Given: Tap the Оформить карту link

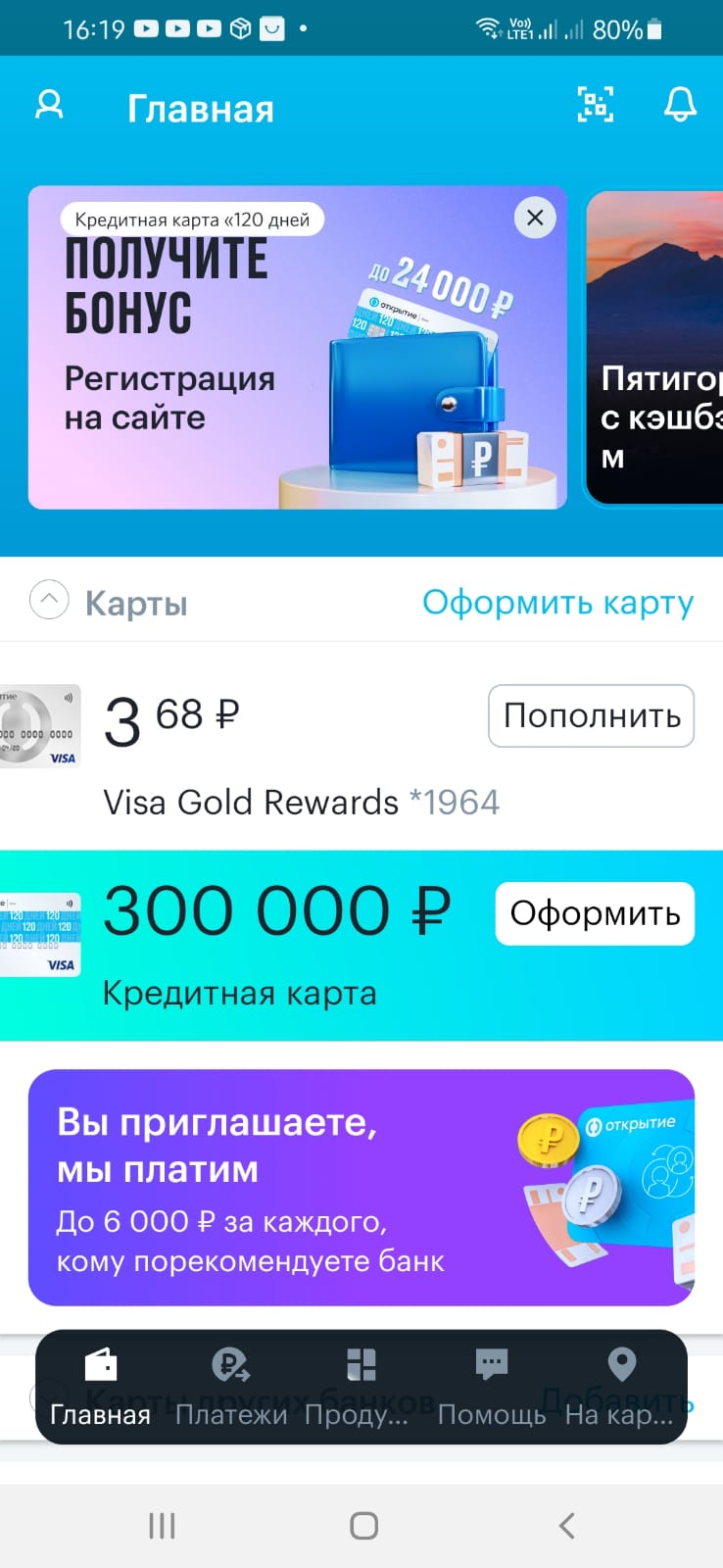Looking at the screenshot, I should click(x=557, y=603).
